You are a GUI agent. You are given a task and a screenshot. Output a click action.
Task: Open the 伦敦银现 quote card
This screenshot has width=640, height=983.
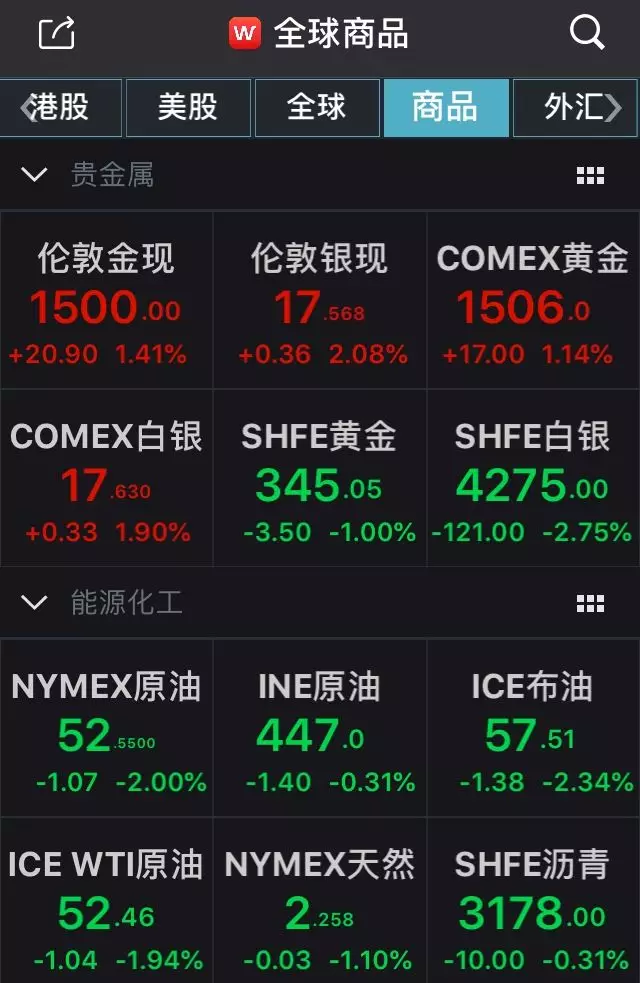pos(319,301)
